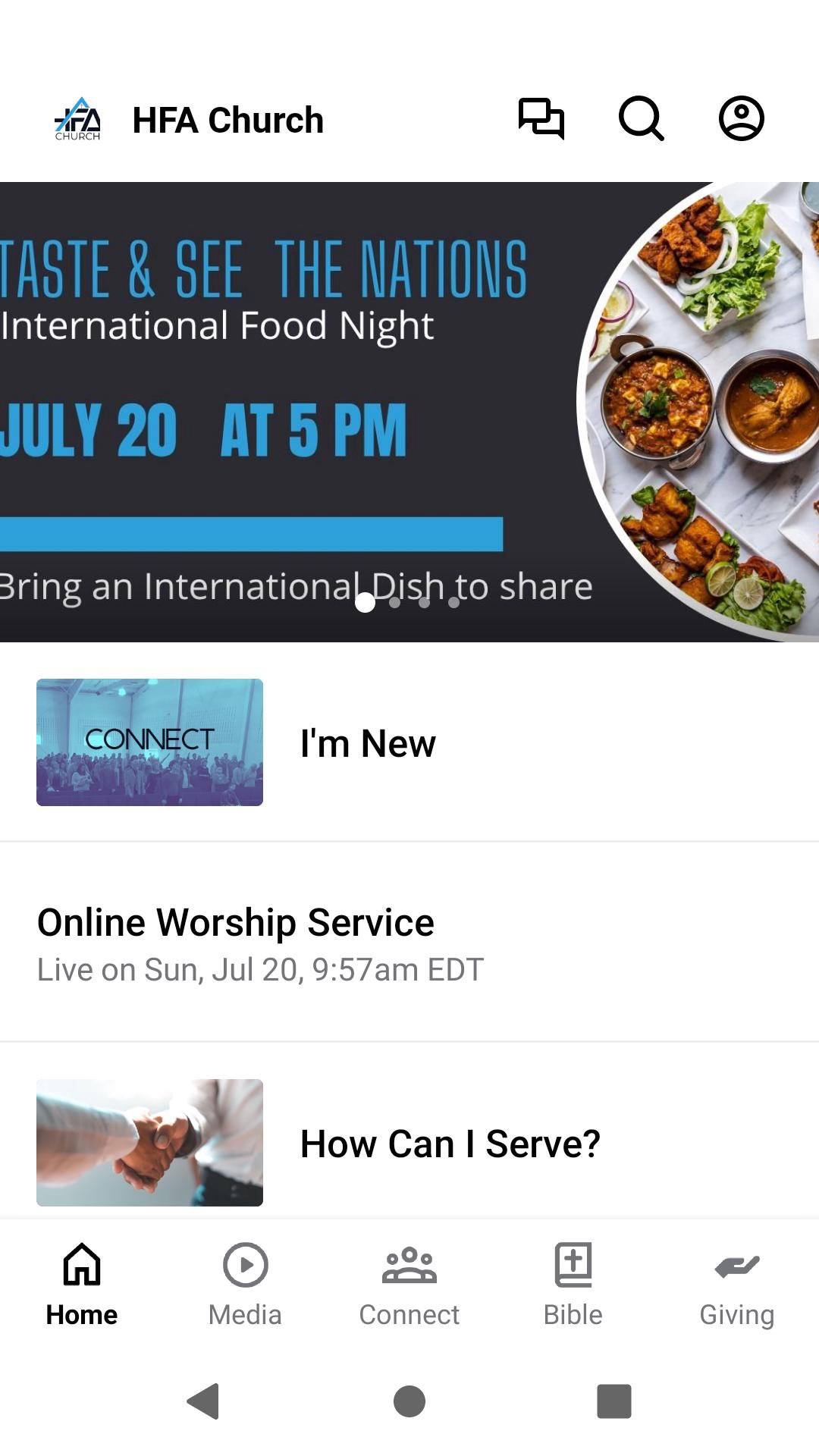Open search in HFA Church
819x1456 pixels.
click(641, 119)
